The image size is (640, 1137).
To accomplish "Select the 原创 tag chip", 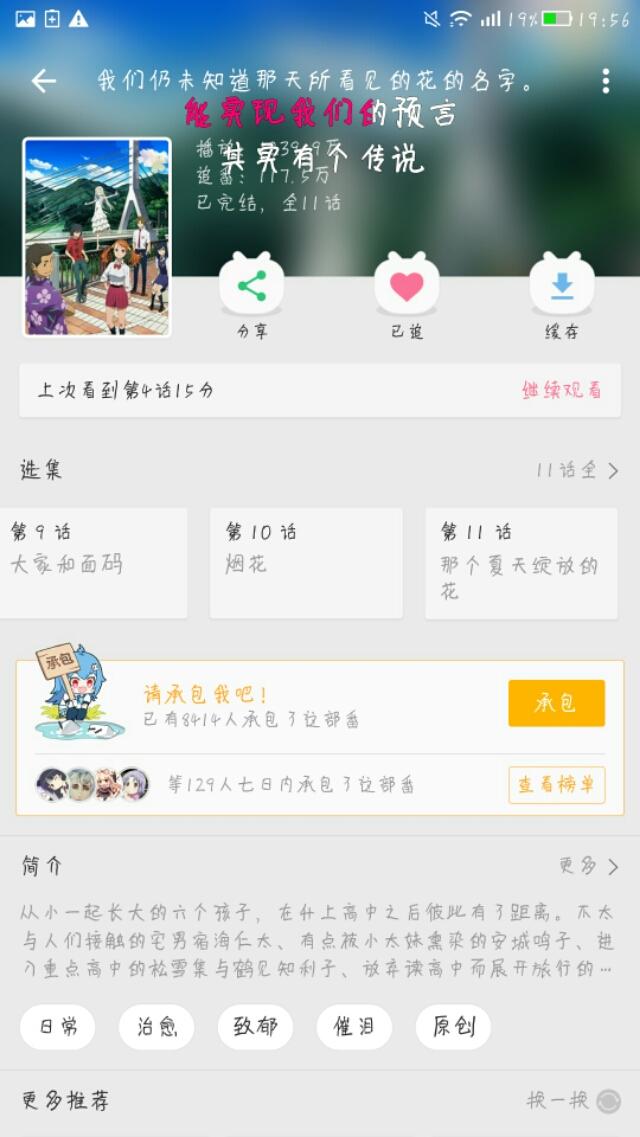I will [x=453, y=1027].
